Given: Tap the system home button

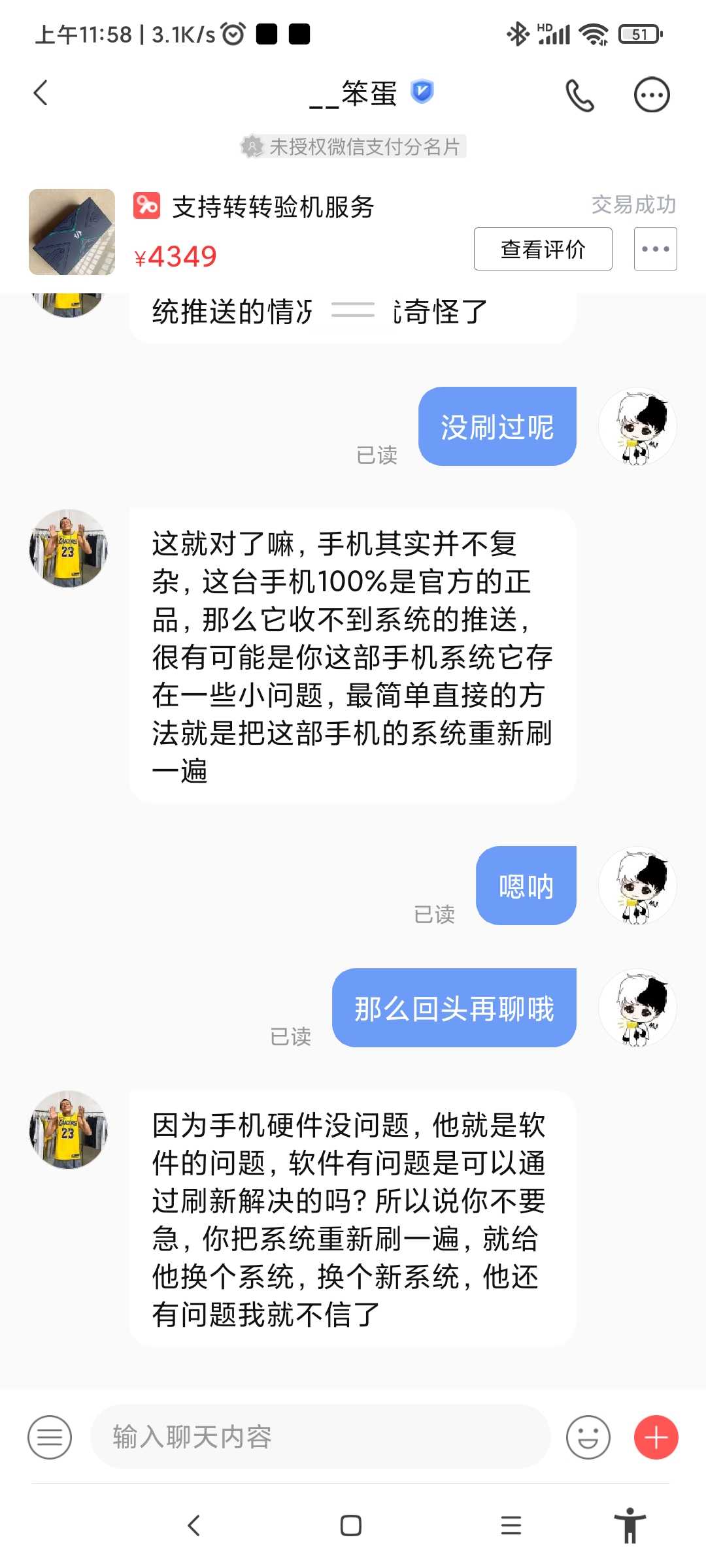Looking at the screenshot, I should [351, 1526].
